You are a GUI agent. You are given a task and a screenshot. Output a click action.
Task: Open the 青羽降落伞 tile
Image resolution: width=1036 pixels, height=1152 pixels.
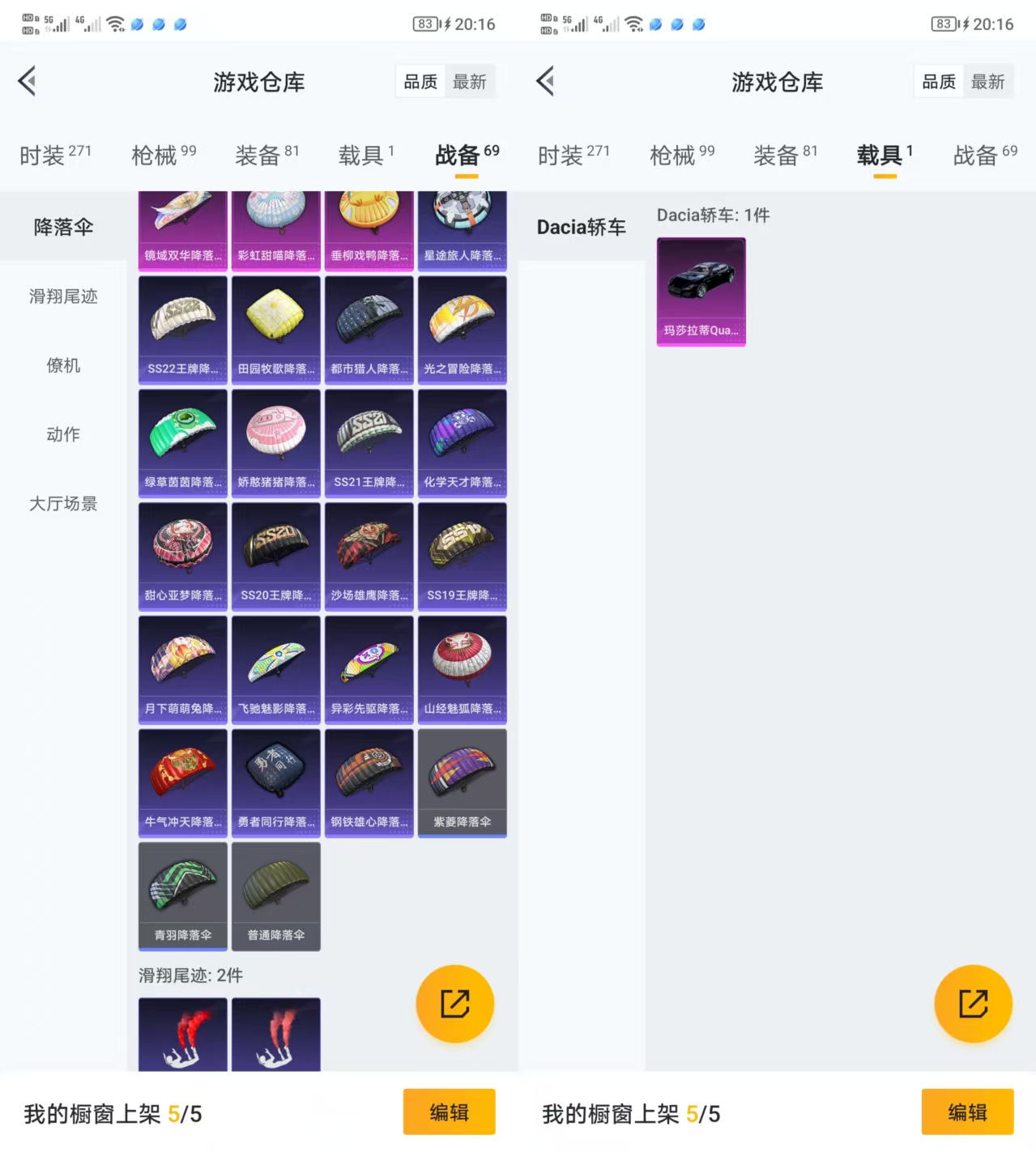click(x=183, y=895)
